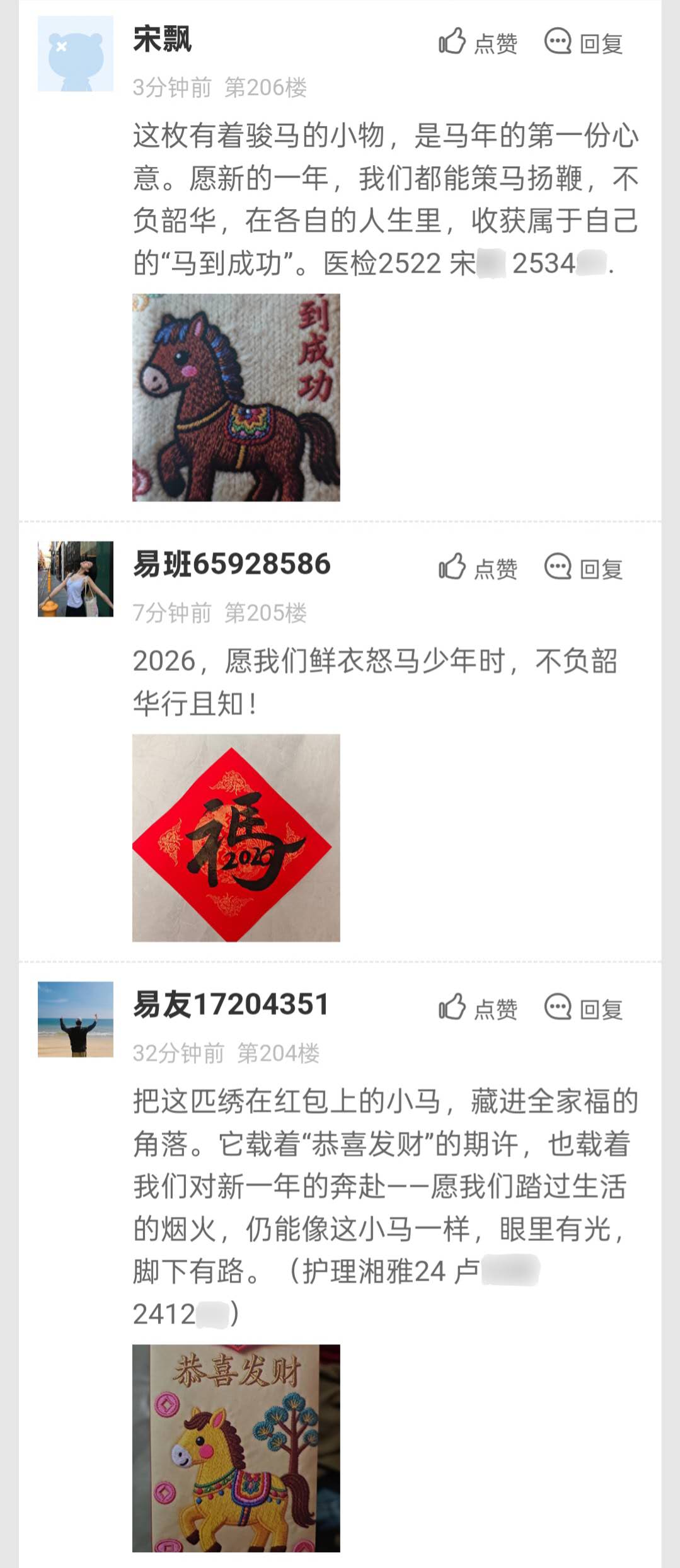Like 易友17204351's comment
This screenshot has height=1568, width=680.
tap(478, 1009)
